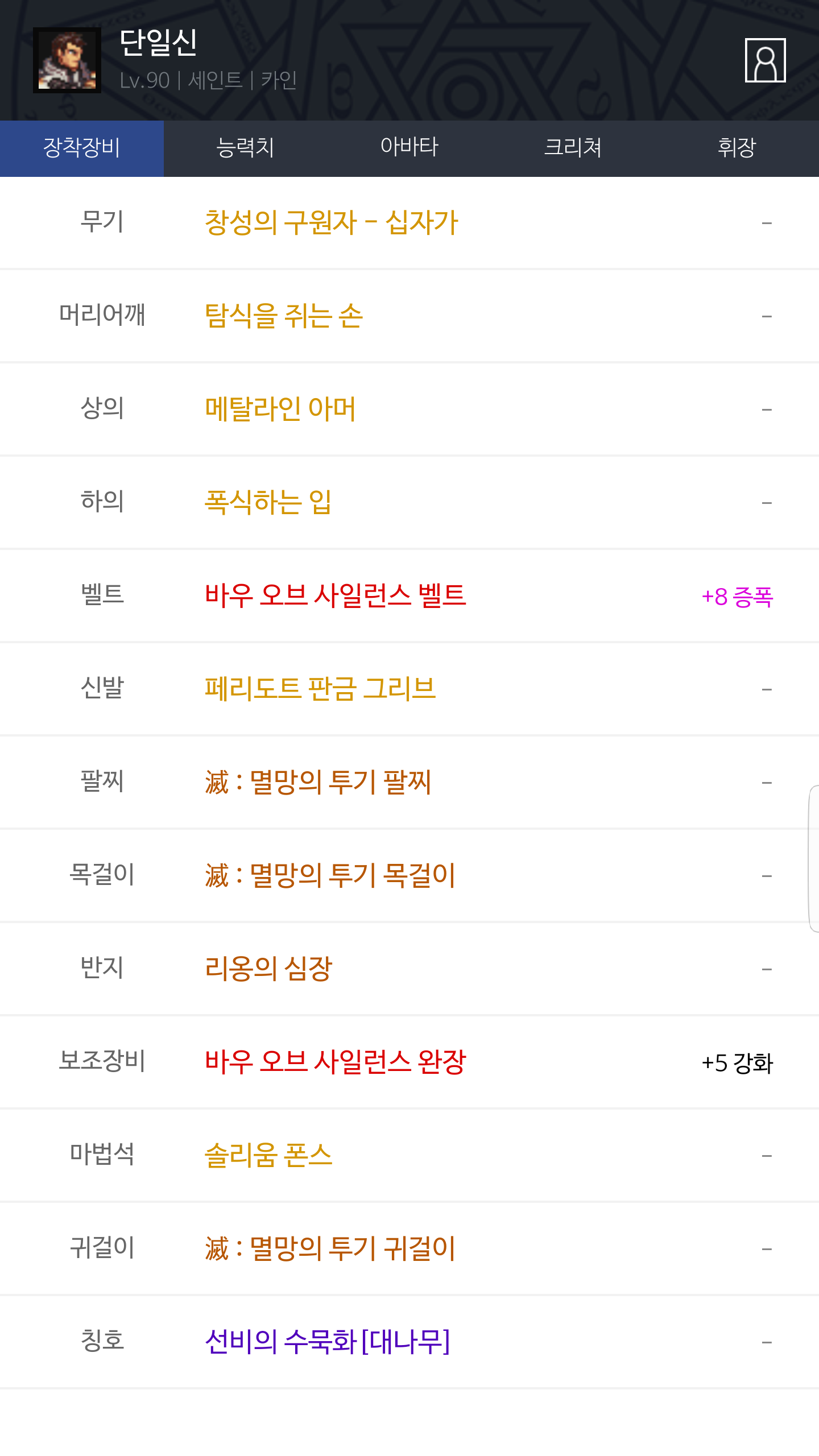The image size is (819, 1456).
Task: Switch to the 능력치 tab
Action: pyautogui.click(x=246, y=148)
